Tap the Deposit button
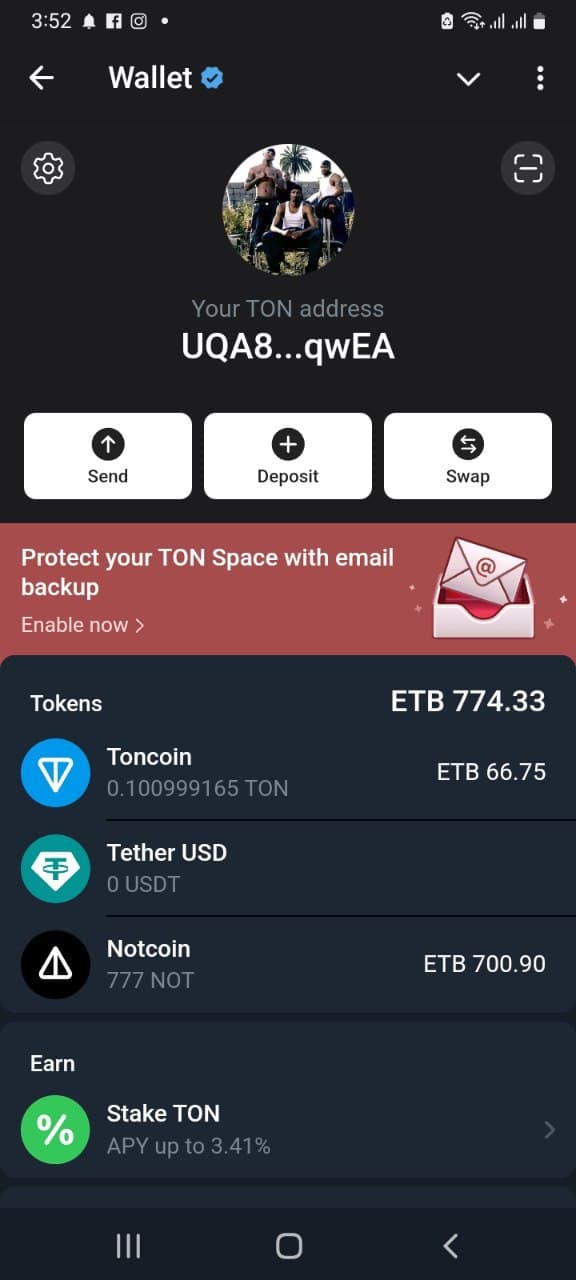The width and height of the screenshot is (576, 1280). tap(288, 456)
